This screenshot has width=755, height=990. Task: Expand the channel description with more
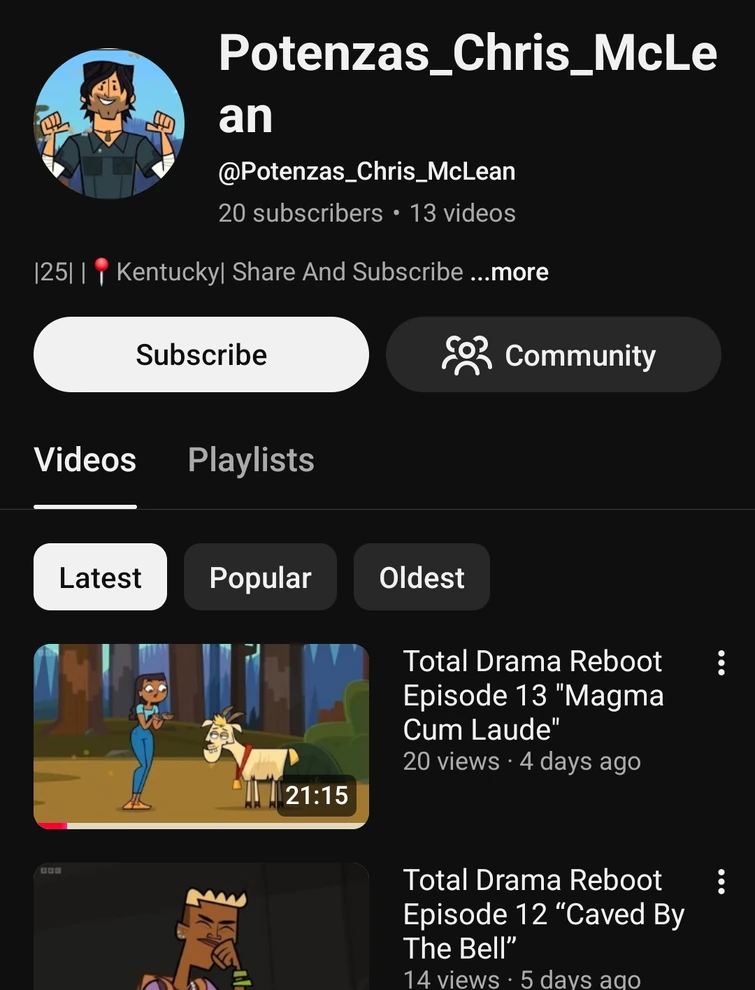509,272
